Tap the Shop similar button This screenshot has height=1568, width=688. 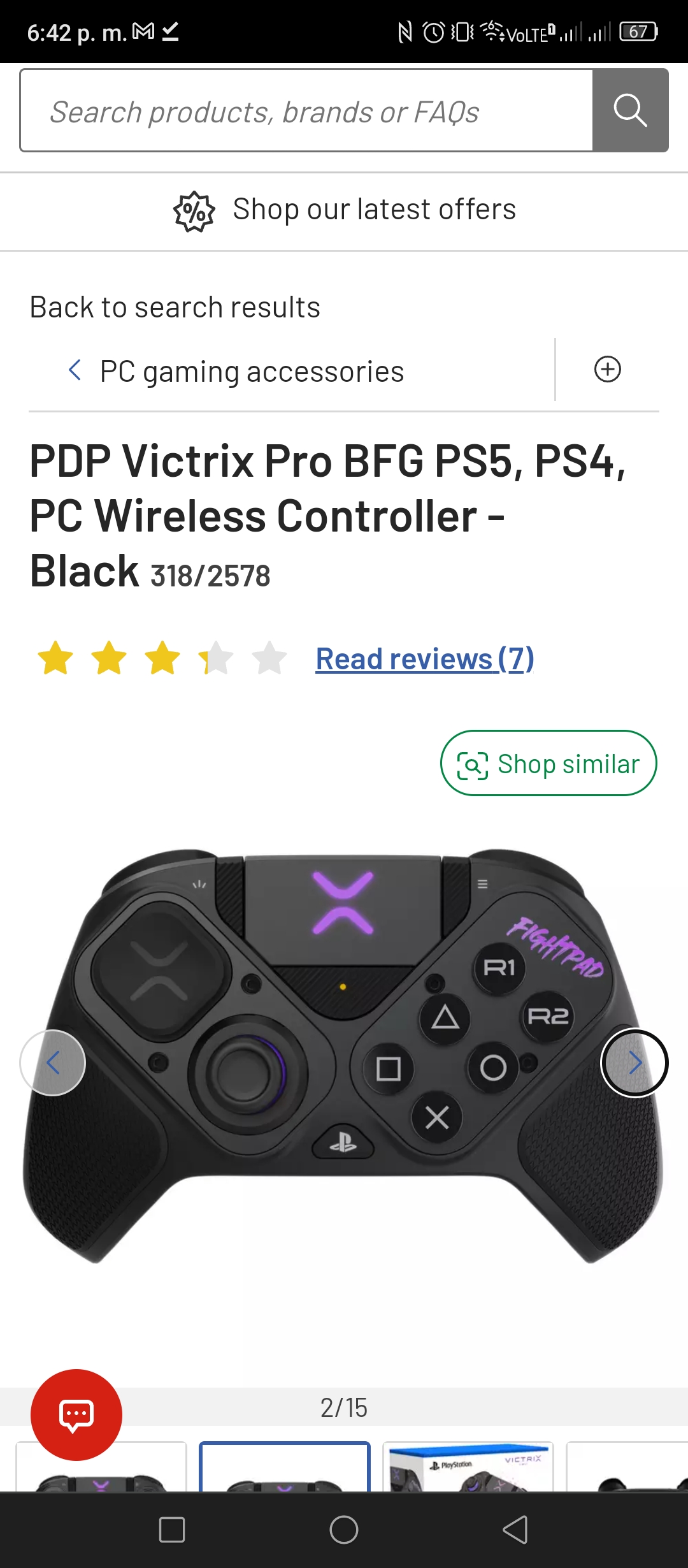pos(548,763)
